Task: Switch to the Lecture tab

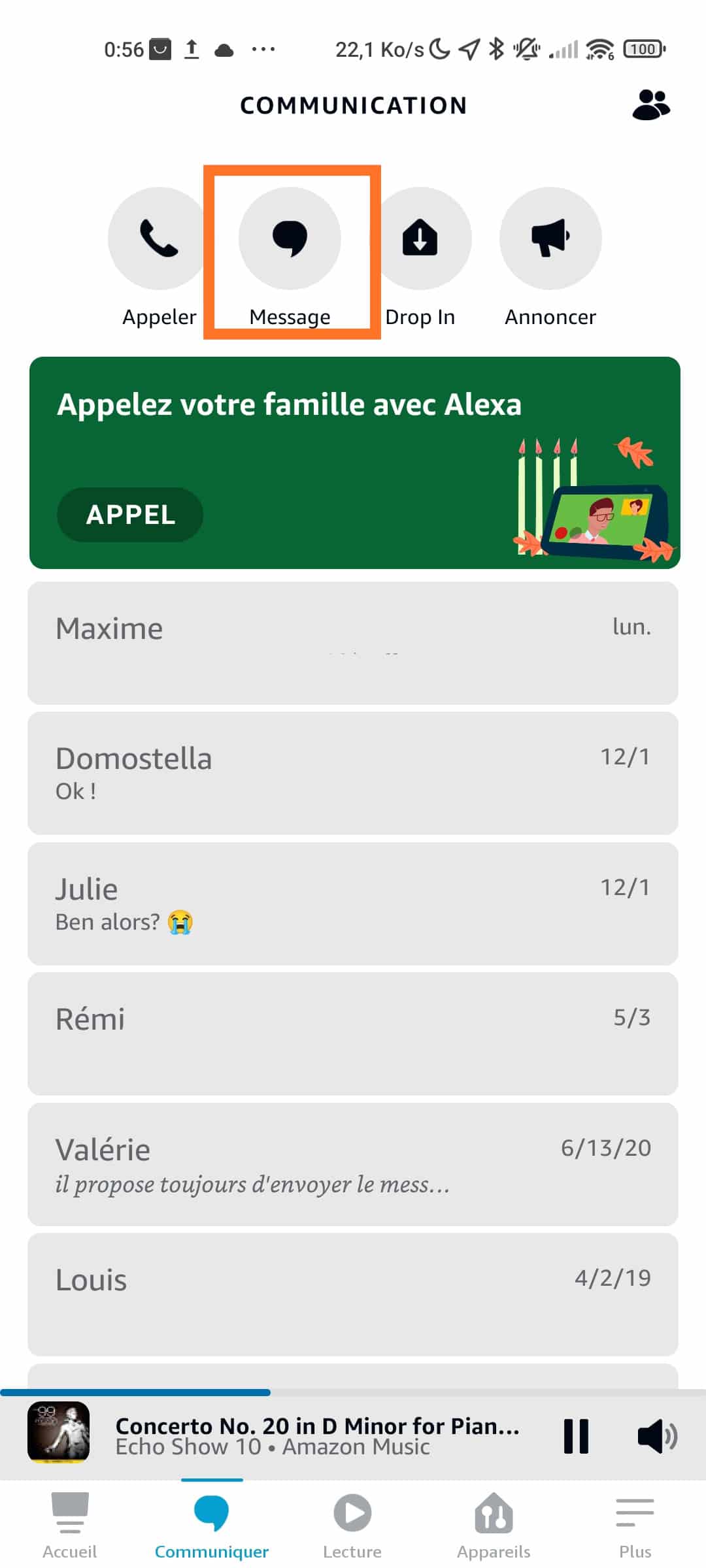Action: click(352, 1525)
